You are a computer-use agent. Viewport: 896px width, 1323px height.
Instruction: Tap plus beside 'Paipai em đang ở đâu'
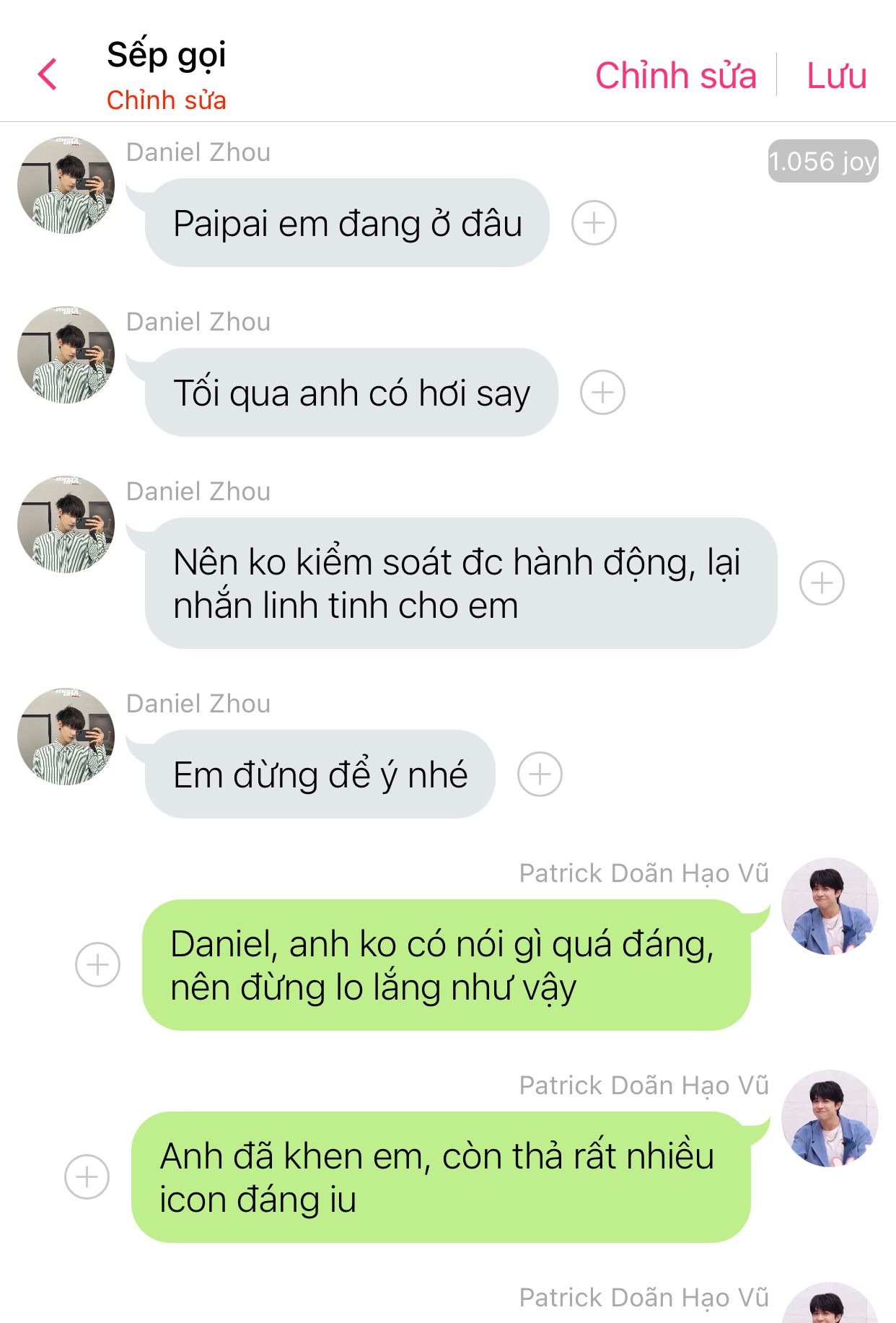(594, 223)
